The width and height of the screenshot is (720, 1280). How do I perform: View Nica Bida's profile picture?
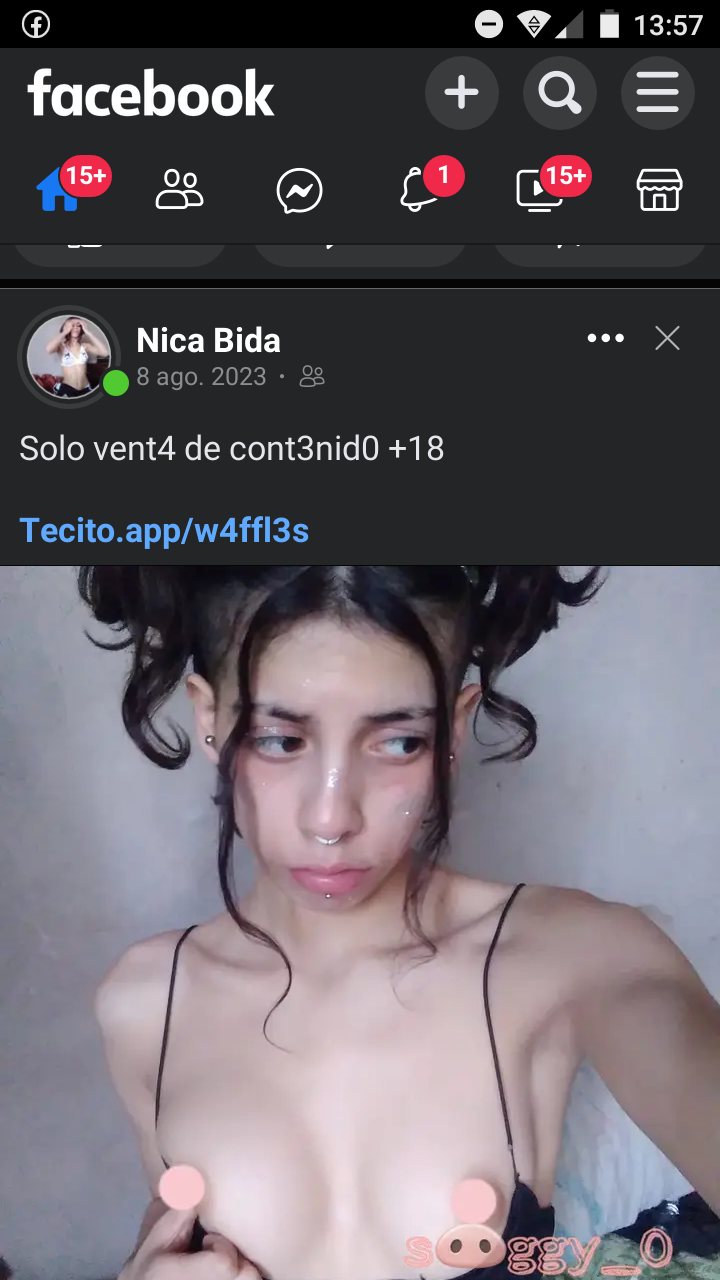(x=69, y=357)
